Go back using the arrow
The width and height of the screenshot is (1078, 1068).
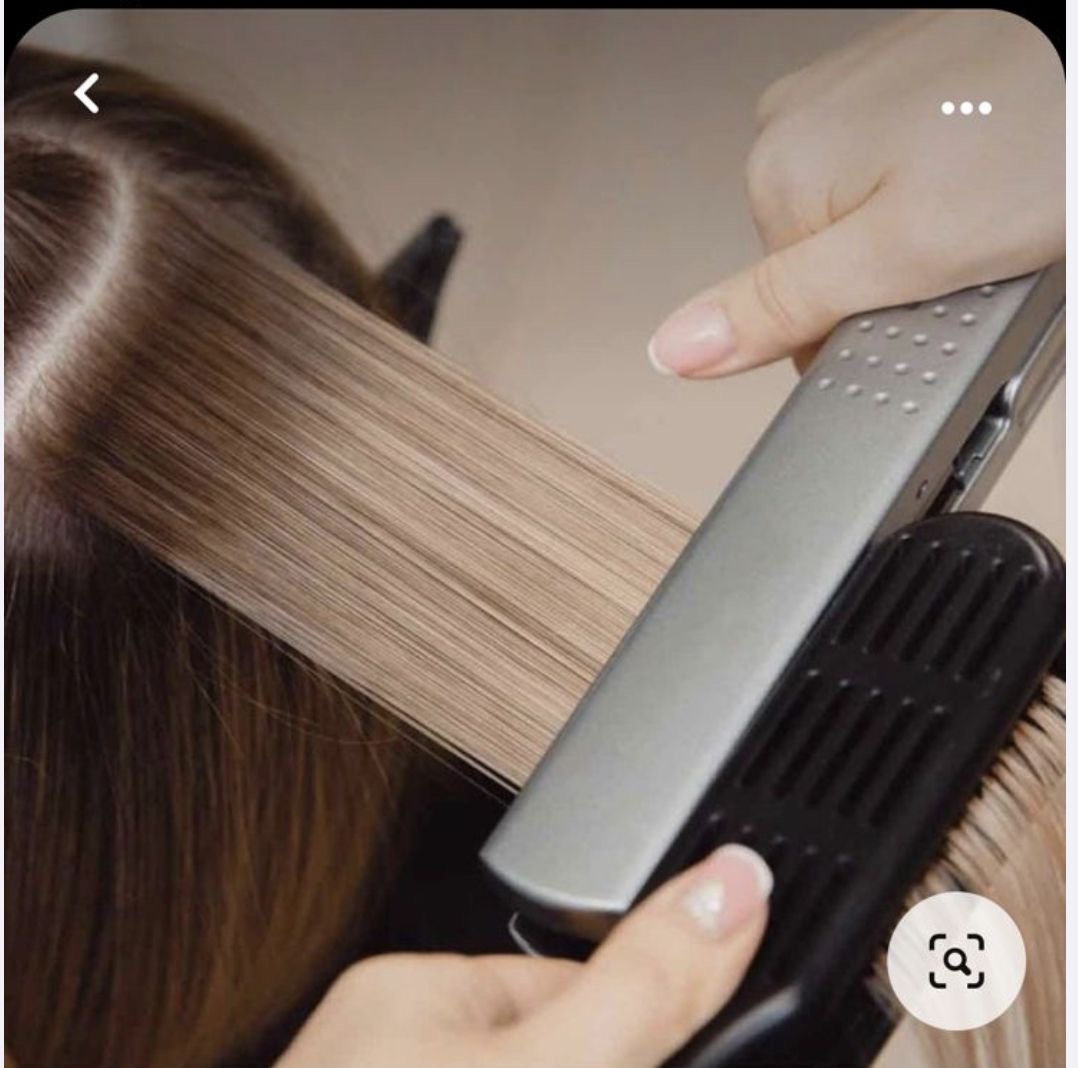[x=87, y=94]
